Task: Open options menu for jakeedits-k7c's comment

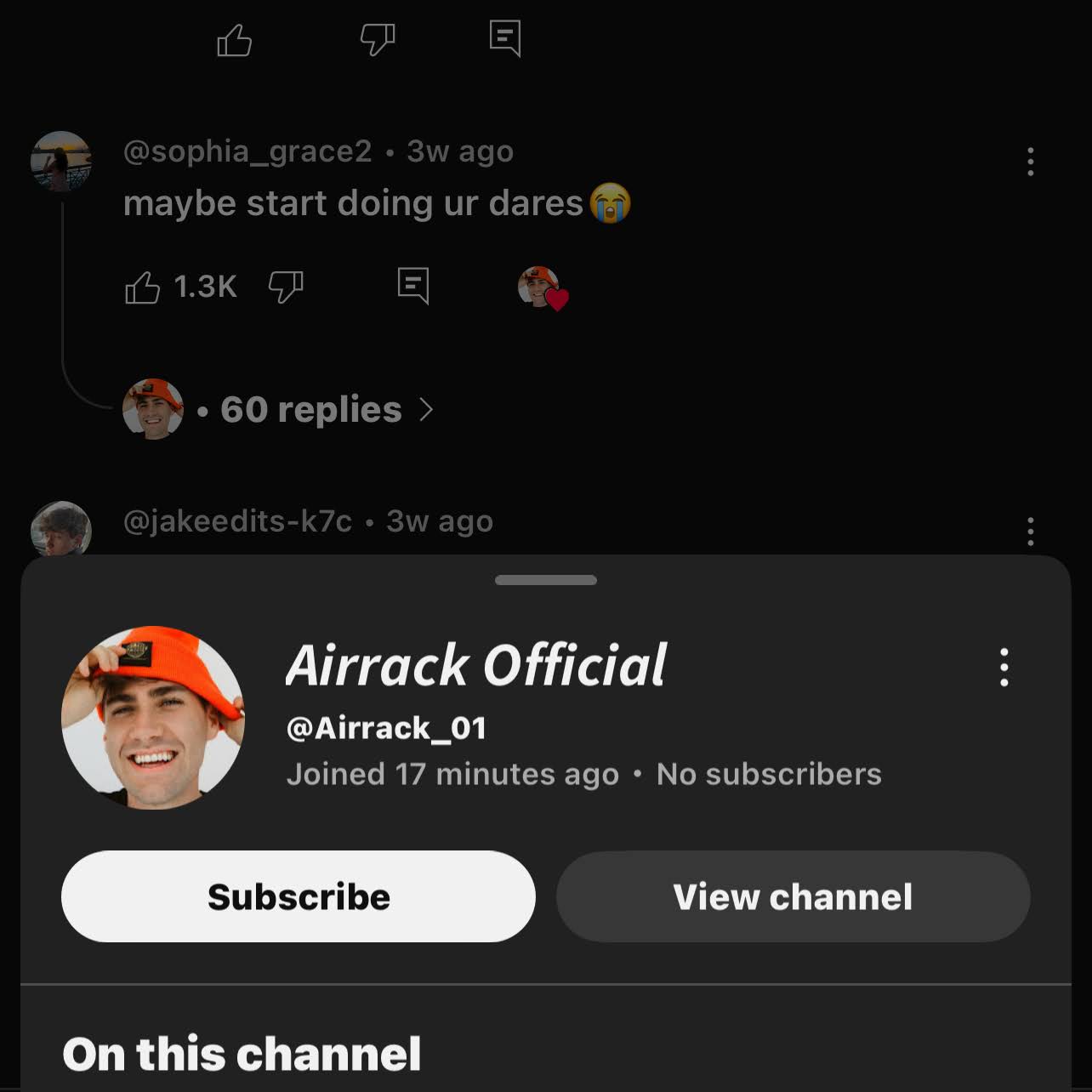Action: point(1030,531)
